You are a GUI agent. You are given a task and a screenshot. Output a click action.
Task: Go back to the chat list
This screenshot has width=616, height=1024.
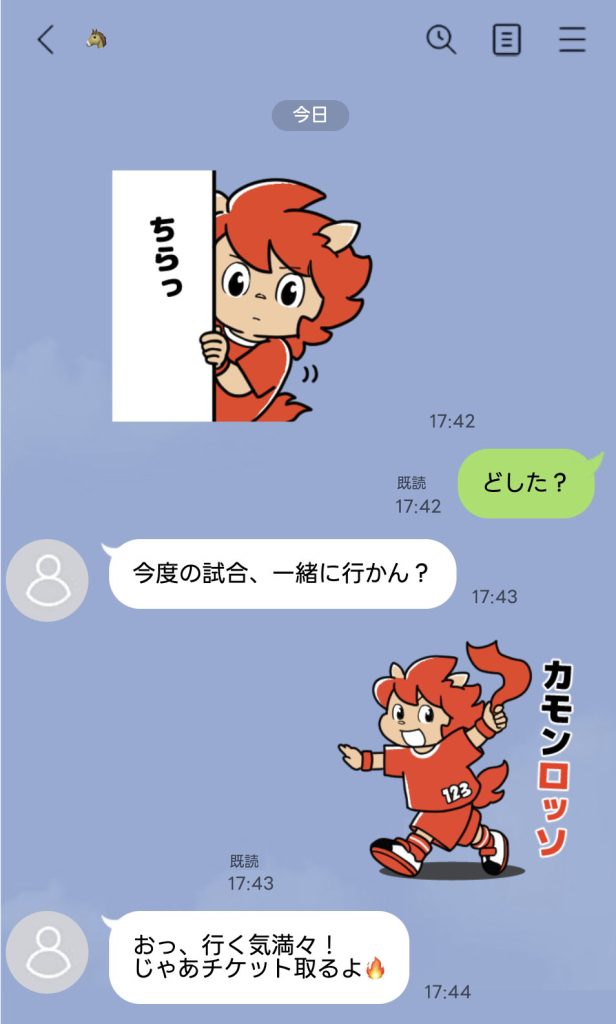point(45,40)
